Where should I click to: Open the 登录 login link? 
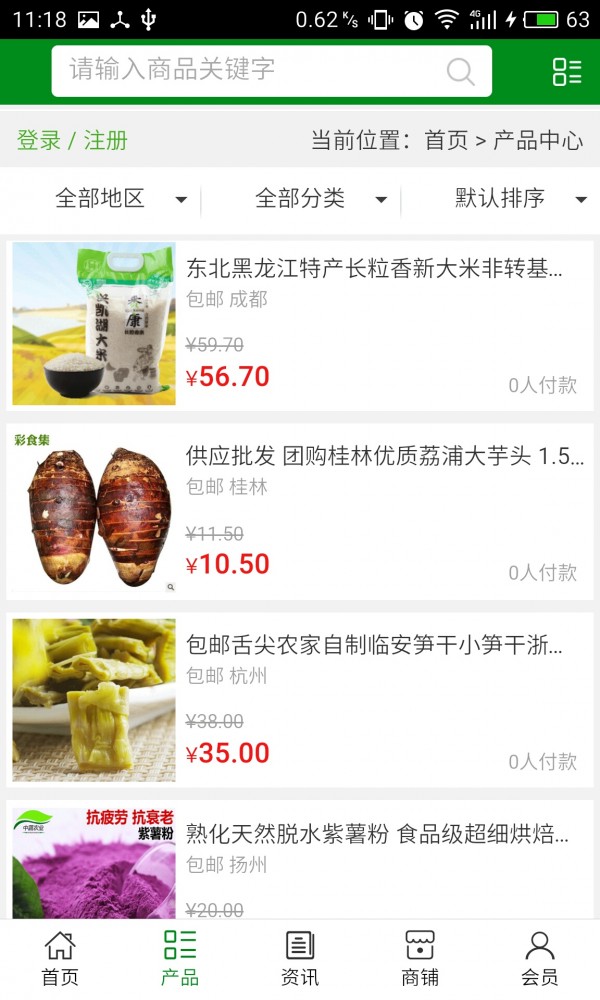(39, 140)
